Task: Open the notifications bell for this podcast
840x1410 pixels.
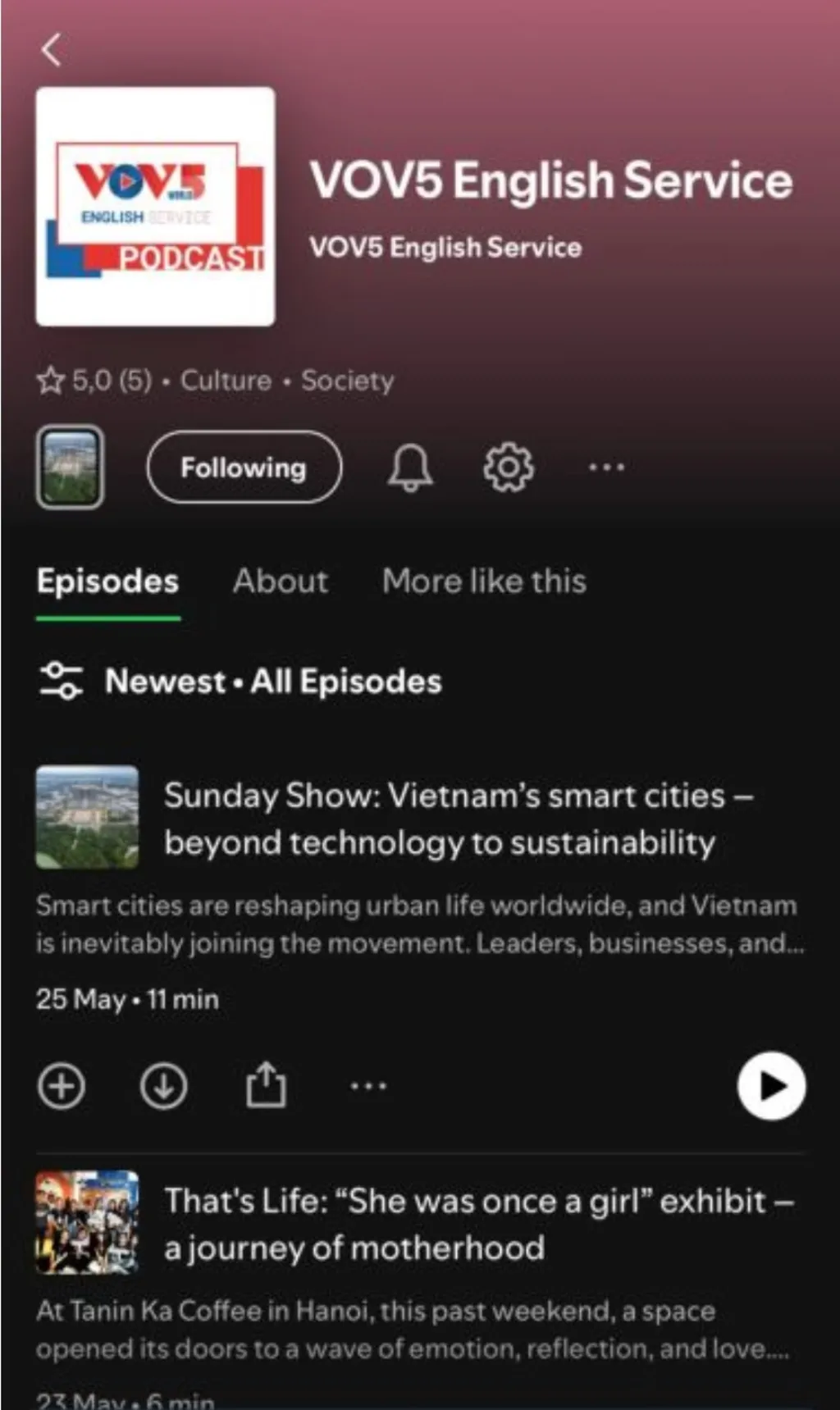Action: click(x=410, y=468)
